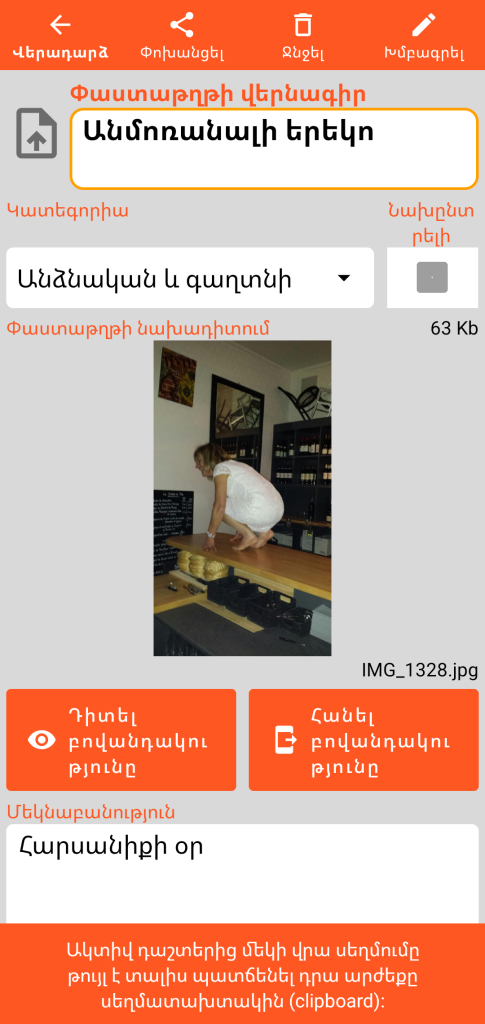This screenshot has width=485, height=1024.
Task: Expand the Կատեգորիա dropdown
Action: (190, 278)
